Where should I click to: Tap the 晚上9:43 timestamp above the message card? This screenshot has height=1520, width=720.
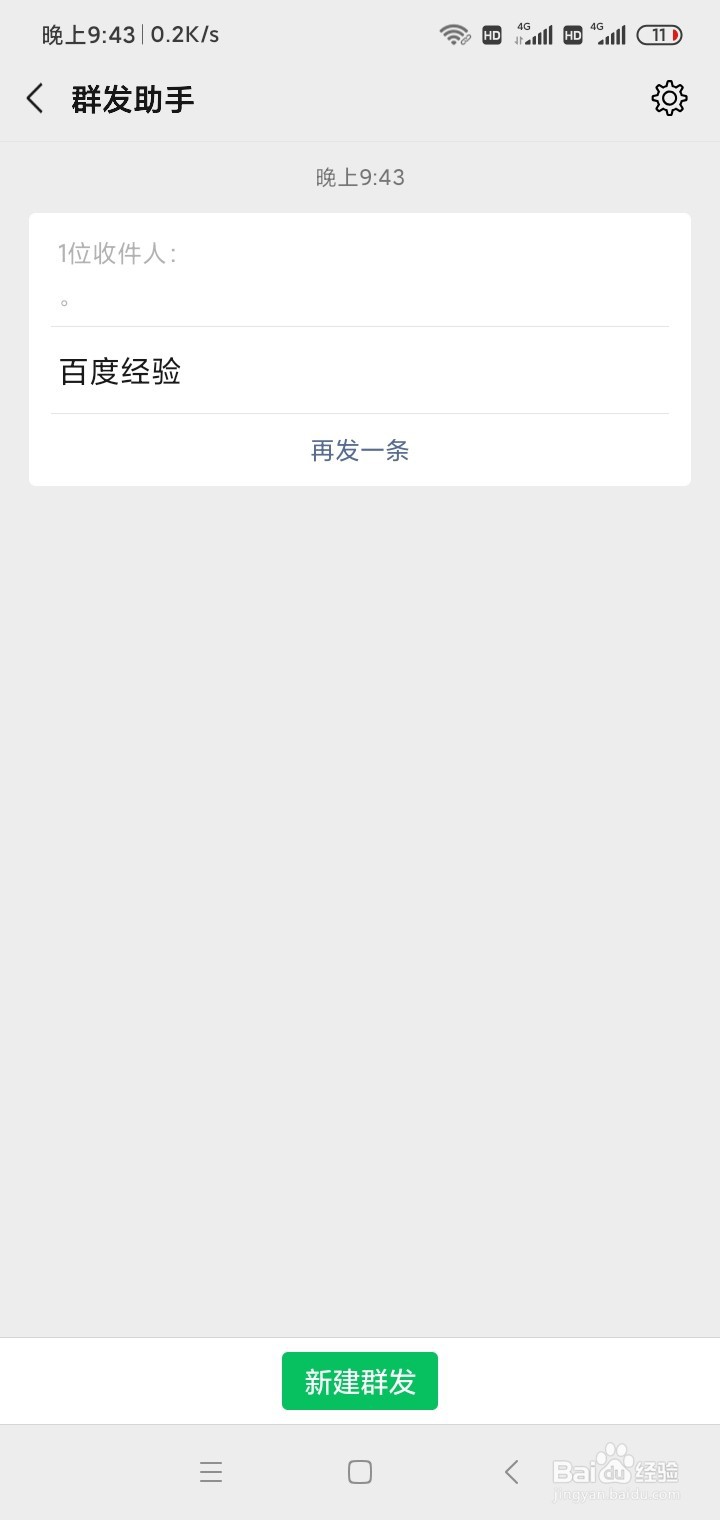coord(359,177)
